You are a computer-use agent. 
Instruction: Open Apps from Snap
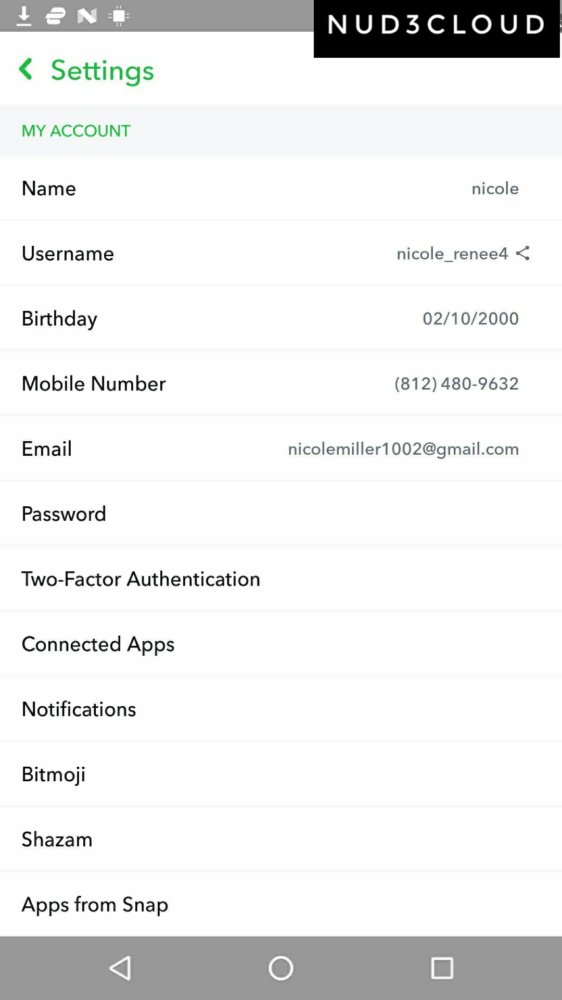pos(281,904)
